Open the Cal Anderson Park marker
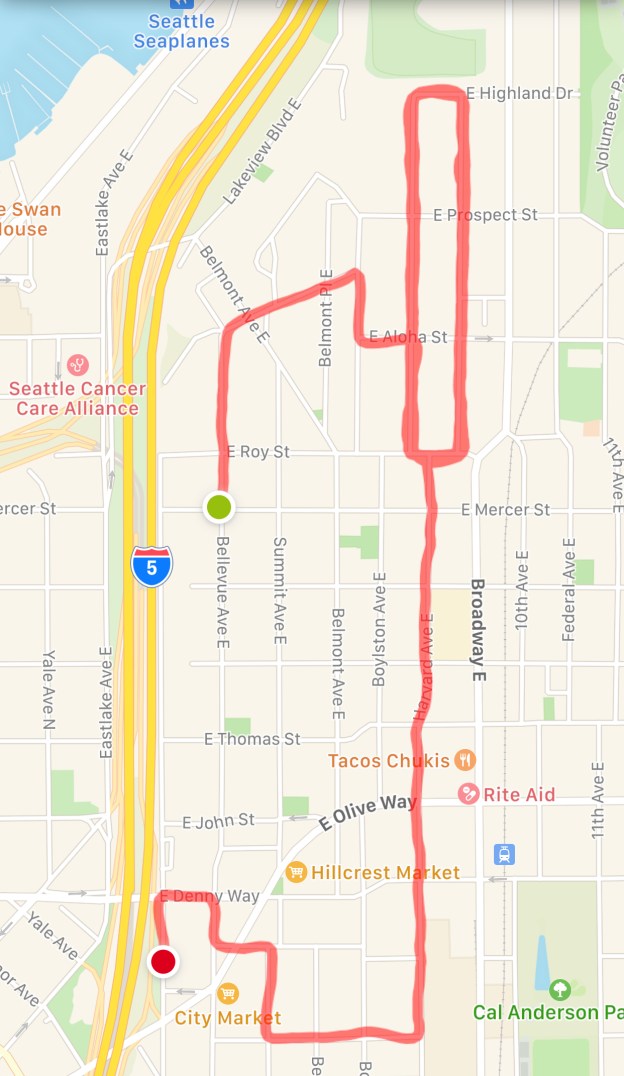Viewport: 624px width, 1076px height. tap(560, 989)
